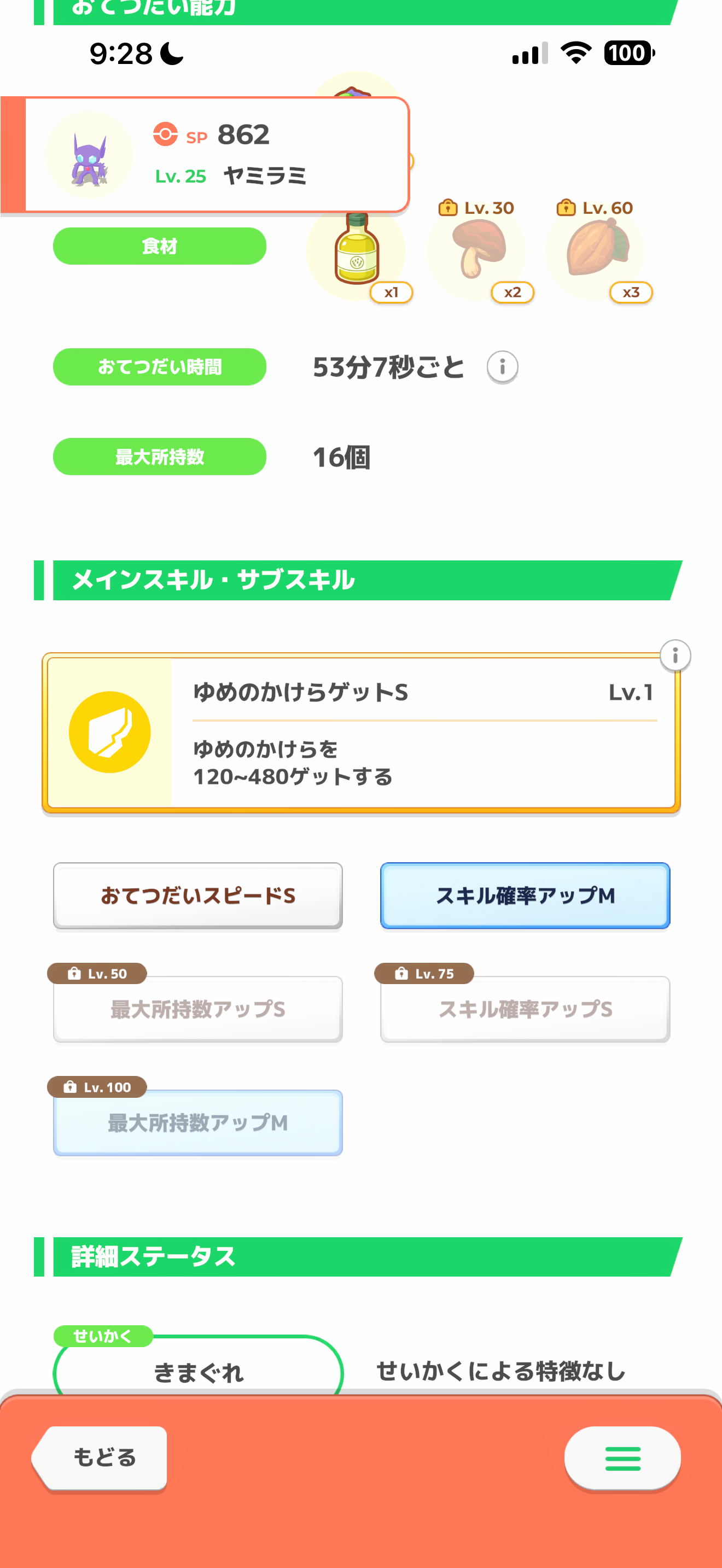The height and width of the screenshot is (1568, 722).
Task: Show info about おてつだい時間
Action: (x=502, y=367)
